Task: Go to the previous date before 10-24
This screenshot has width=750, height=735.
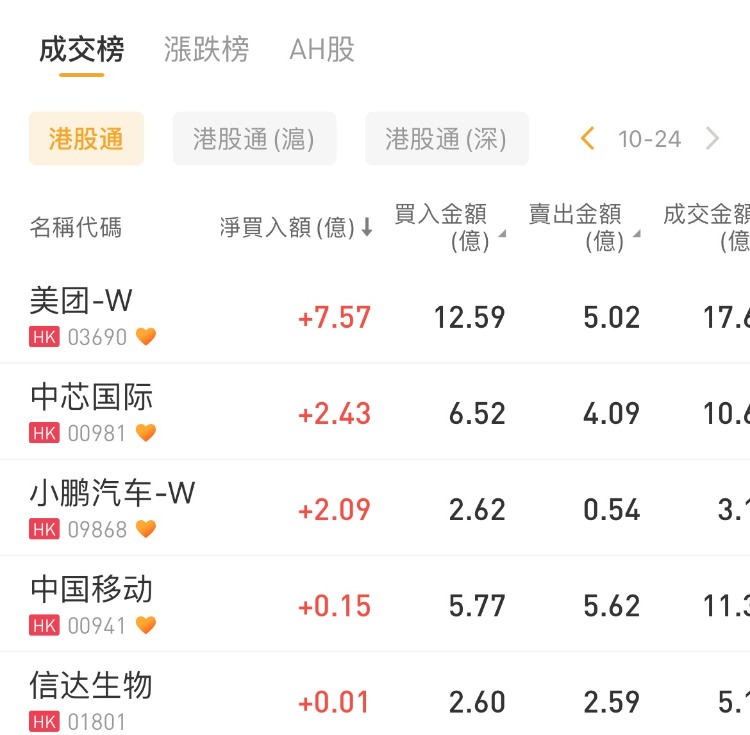Action: click(588, 139)
